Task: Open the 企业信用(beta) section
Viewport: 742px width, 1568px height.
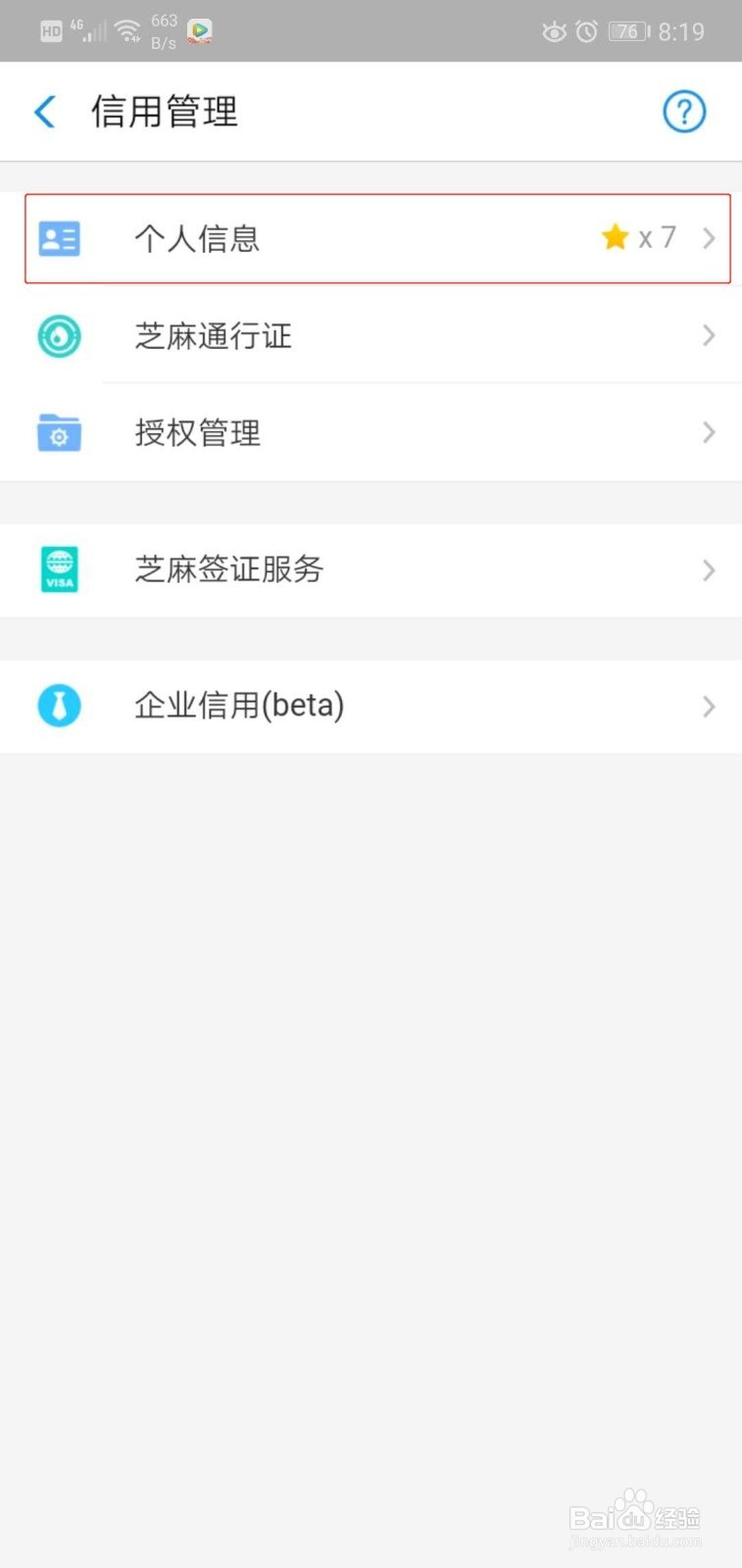Action: (709, 706)
